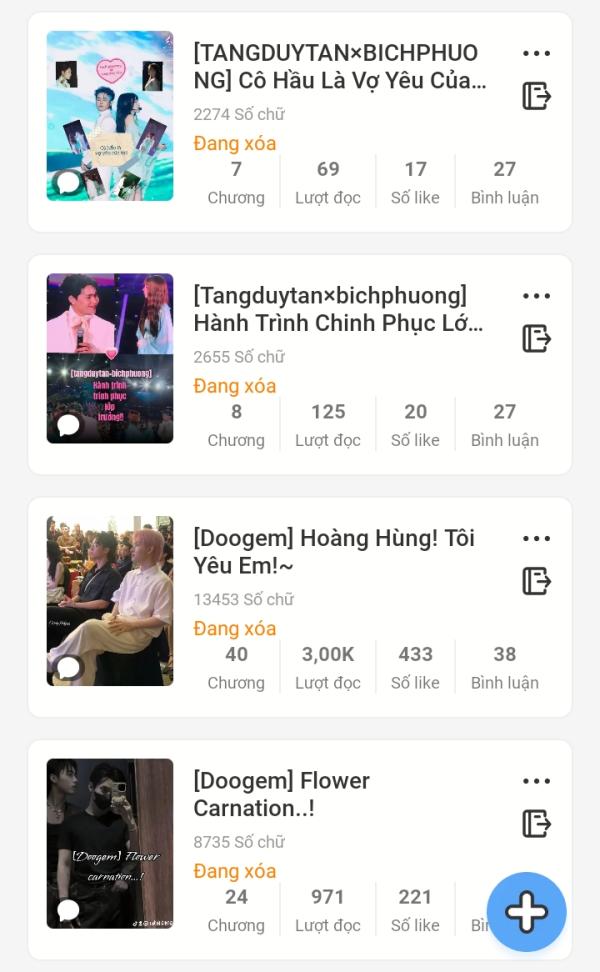Screen dimensions: 600x972
Task: Open the Cô Hầu Là Vợ Yêu Của story
Action: tap(340, 67)
